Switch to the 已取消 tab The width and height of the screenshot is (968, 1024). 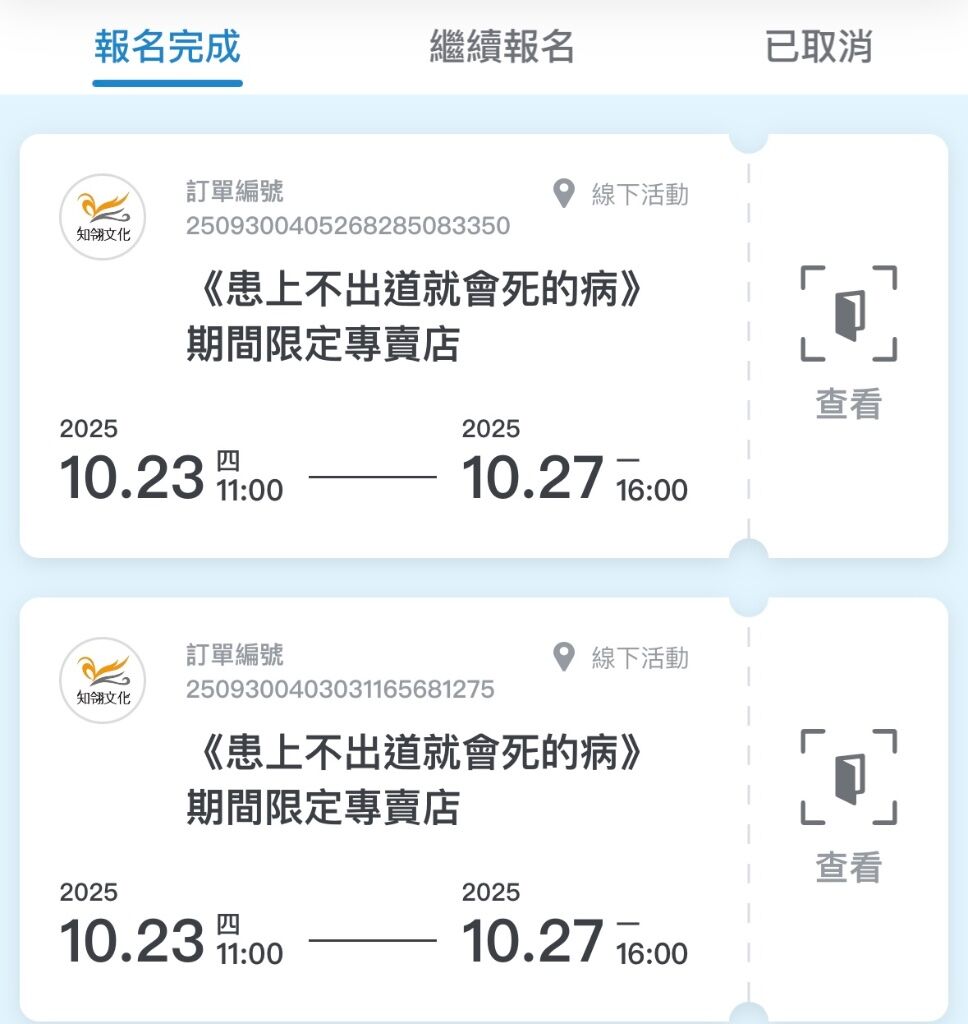[818, 47]
